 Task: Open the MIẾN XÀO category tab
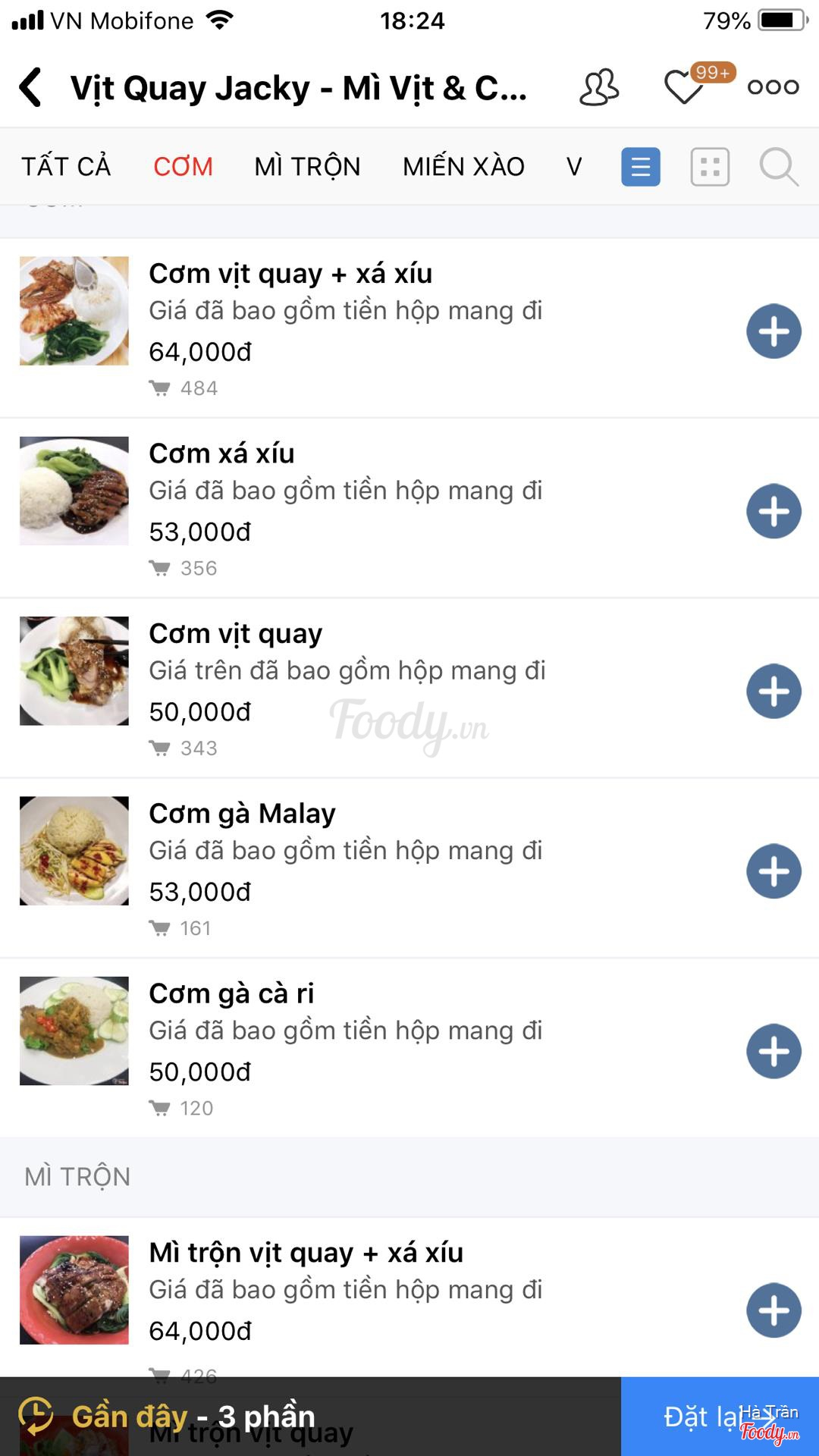pos(463,166)
